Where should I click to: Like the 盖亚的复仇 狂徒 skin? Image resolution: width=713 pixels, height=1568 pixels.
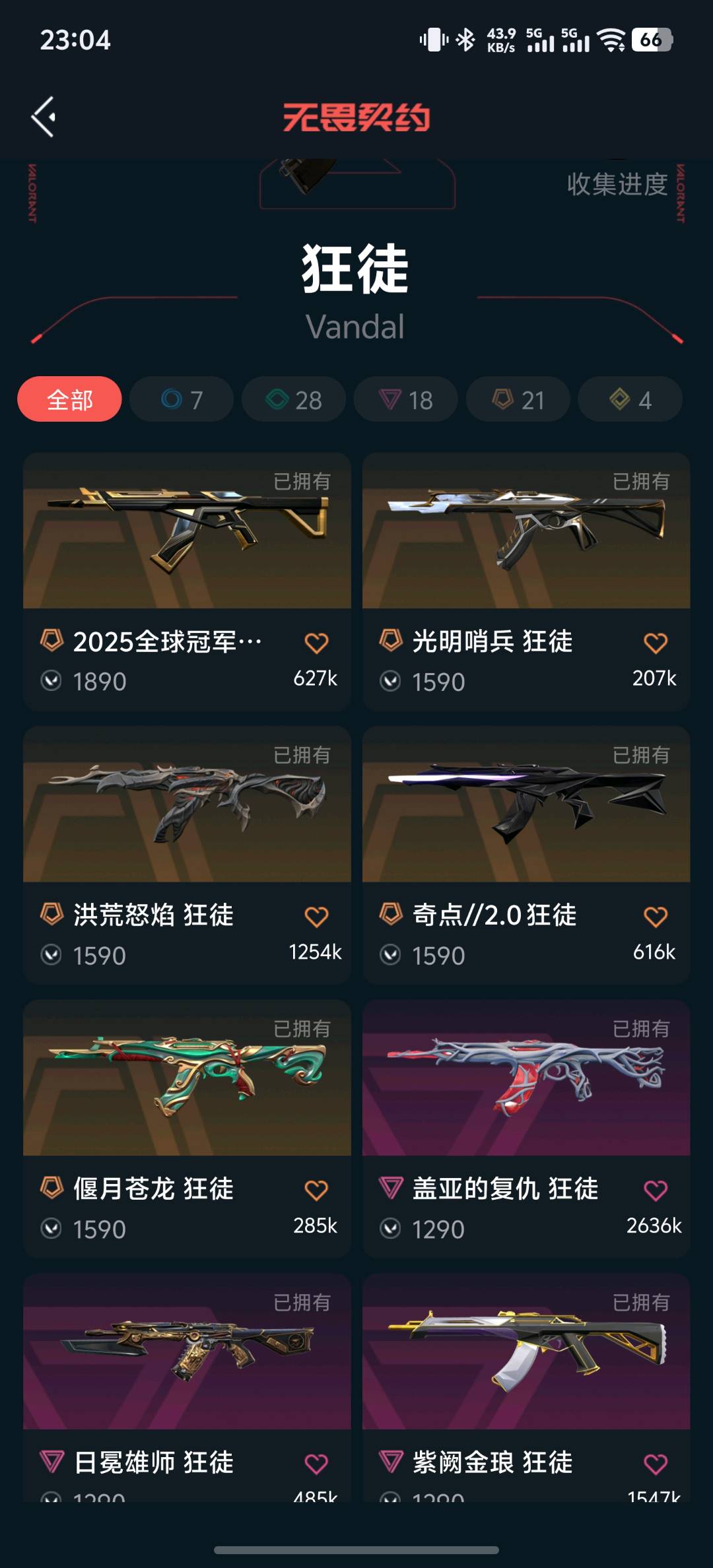click(x=656, y=1191)
